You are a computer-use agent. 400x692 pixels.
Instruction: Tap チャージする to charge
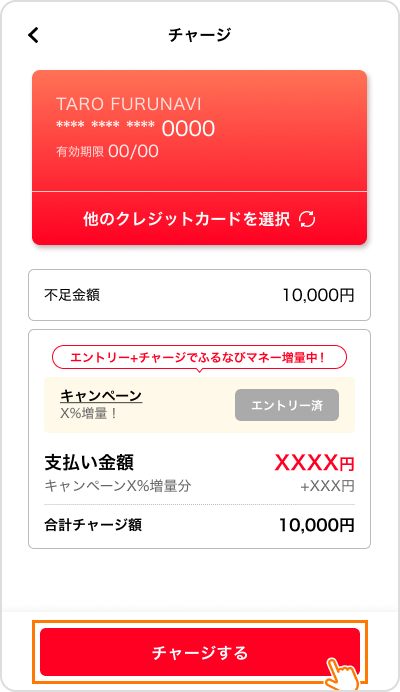click(x=200, y=652)
